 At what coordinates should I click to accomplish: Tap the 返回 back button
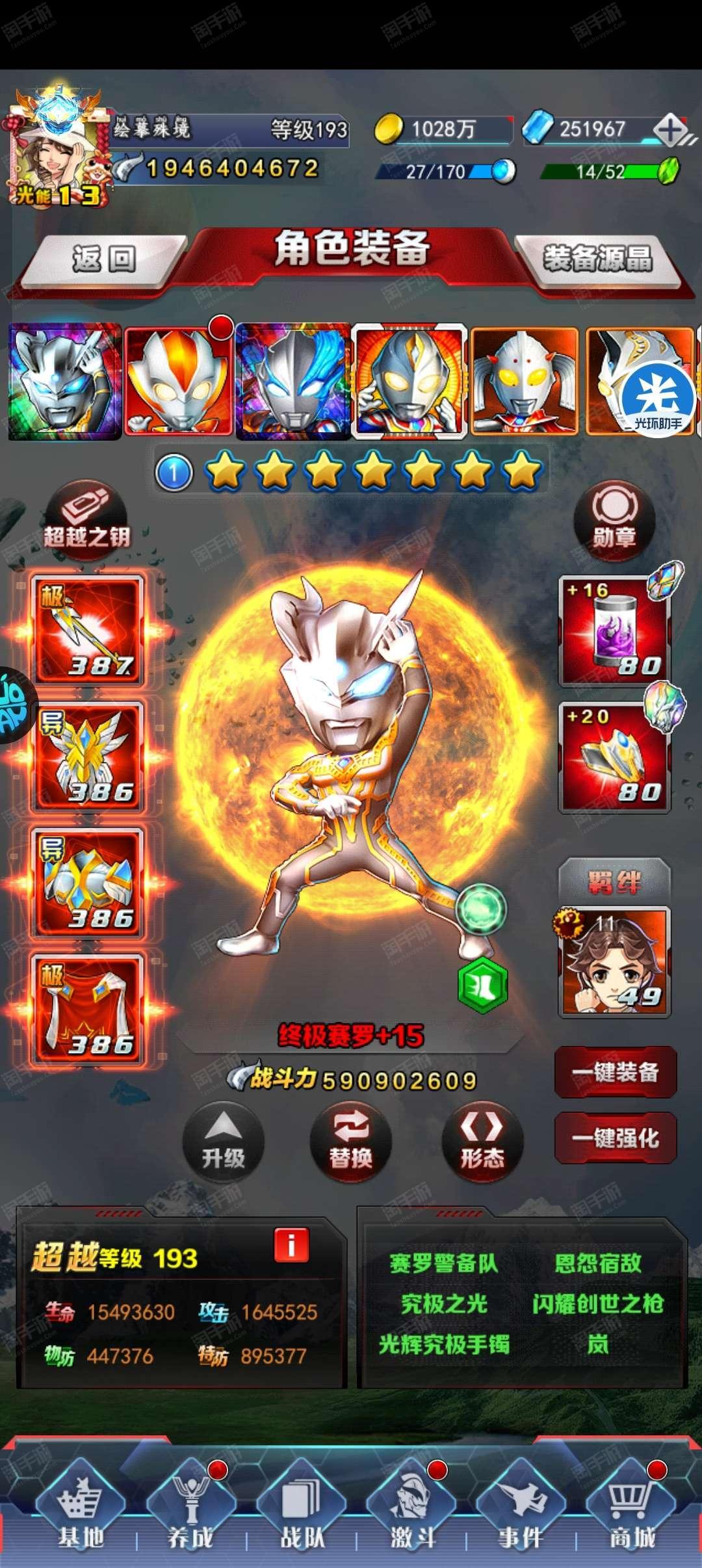[x=104, y=260]
